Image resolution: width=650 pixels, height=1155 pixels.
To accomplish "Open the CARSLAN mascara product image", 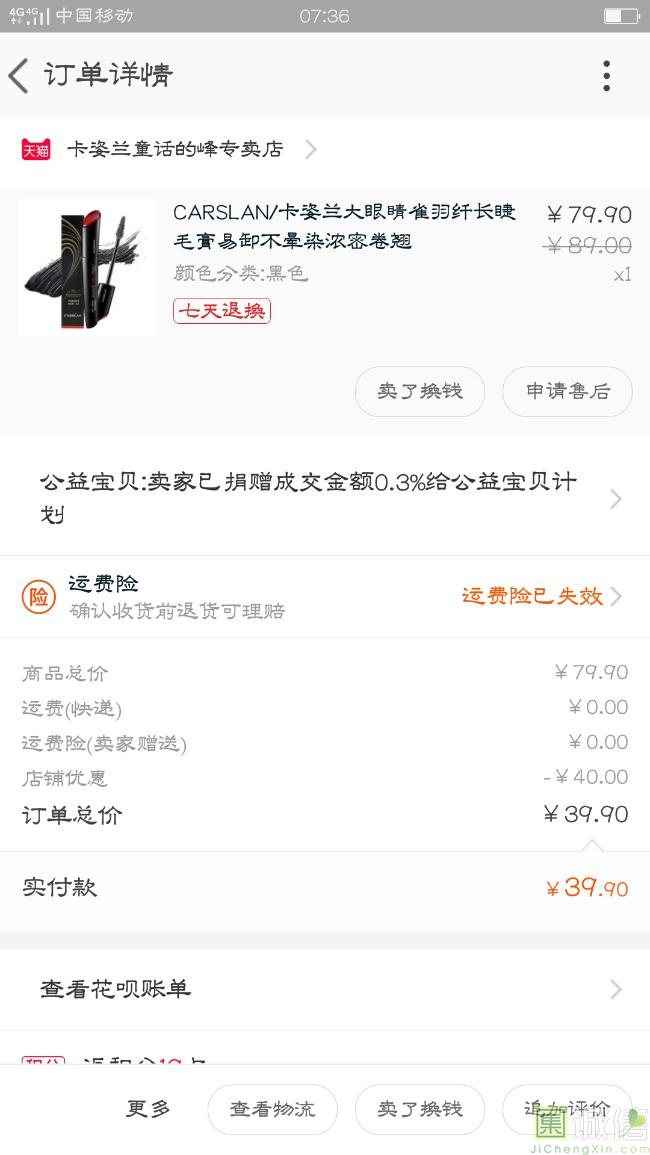I will 87,267.
